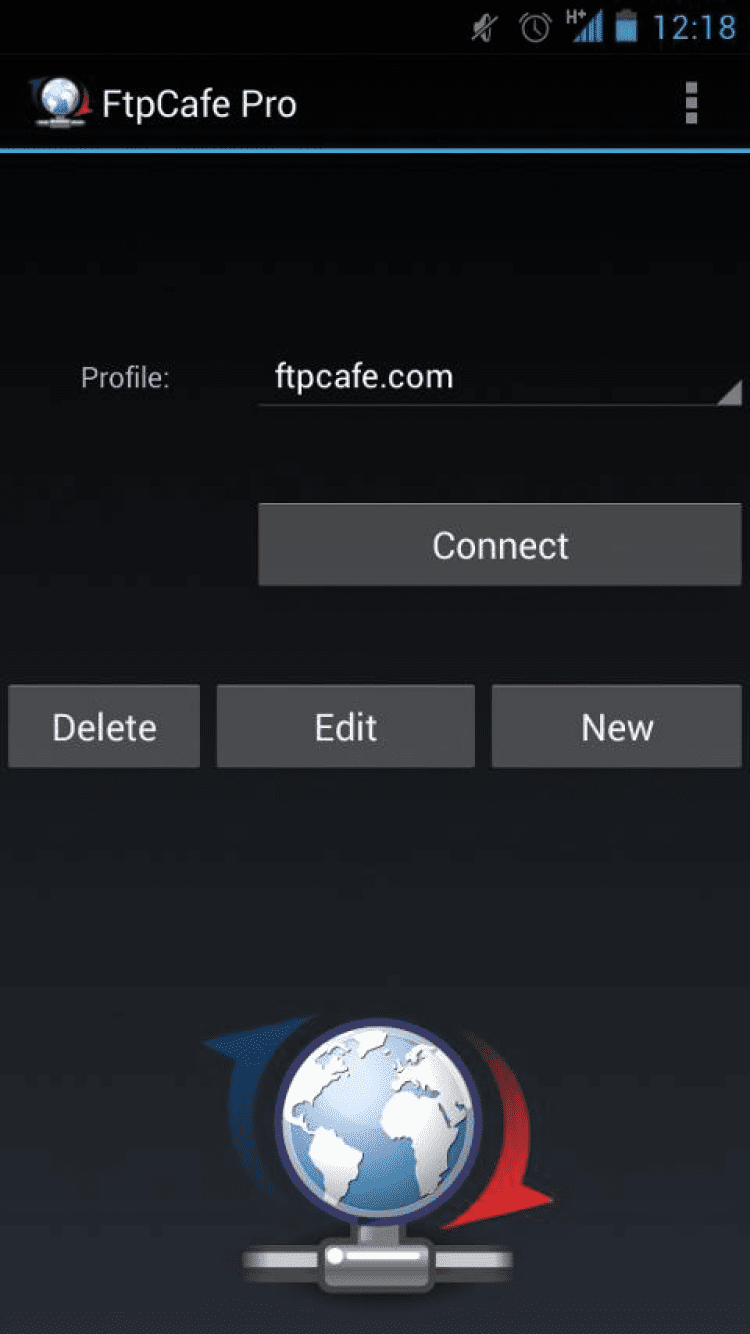Expand the Profile dropdown showing ftpcafe.com
The image size is (750, 1334).
point(500,378)
